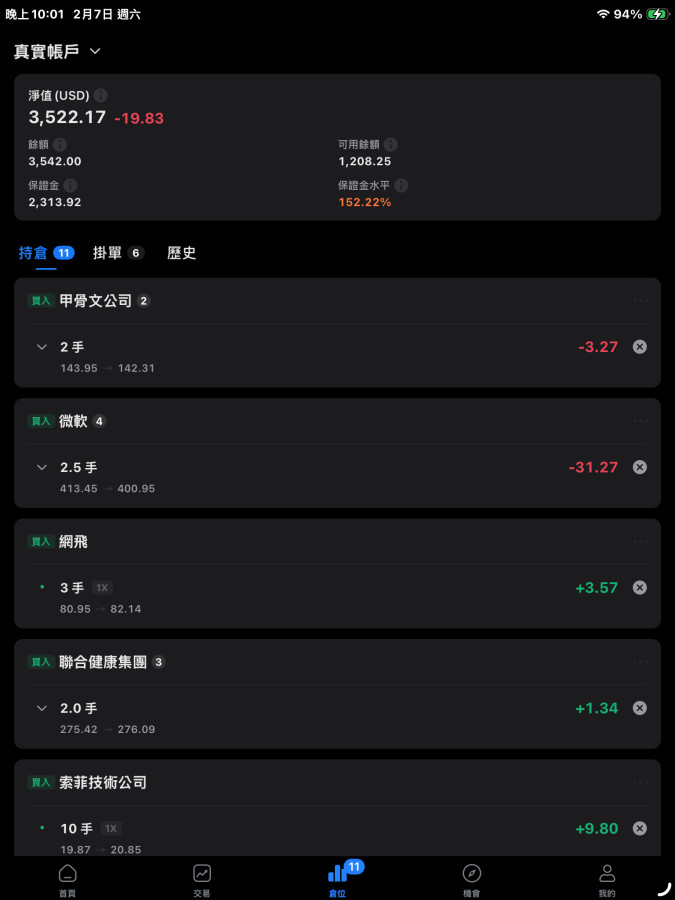Screen dimensions: 675x900
Task: Go to the 首頁 tab
Action: tap(67, 878)
